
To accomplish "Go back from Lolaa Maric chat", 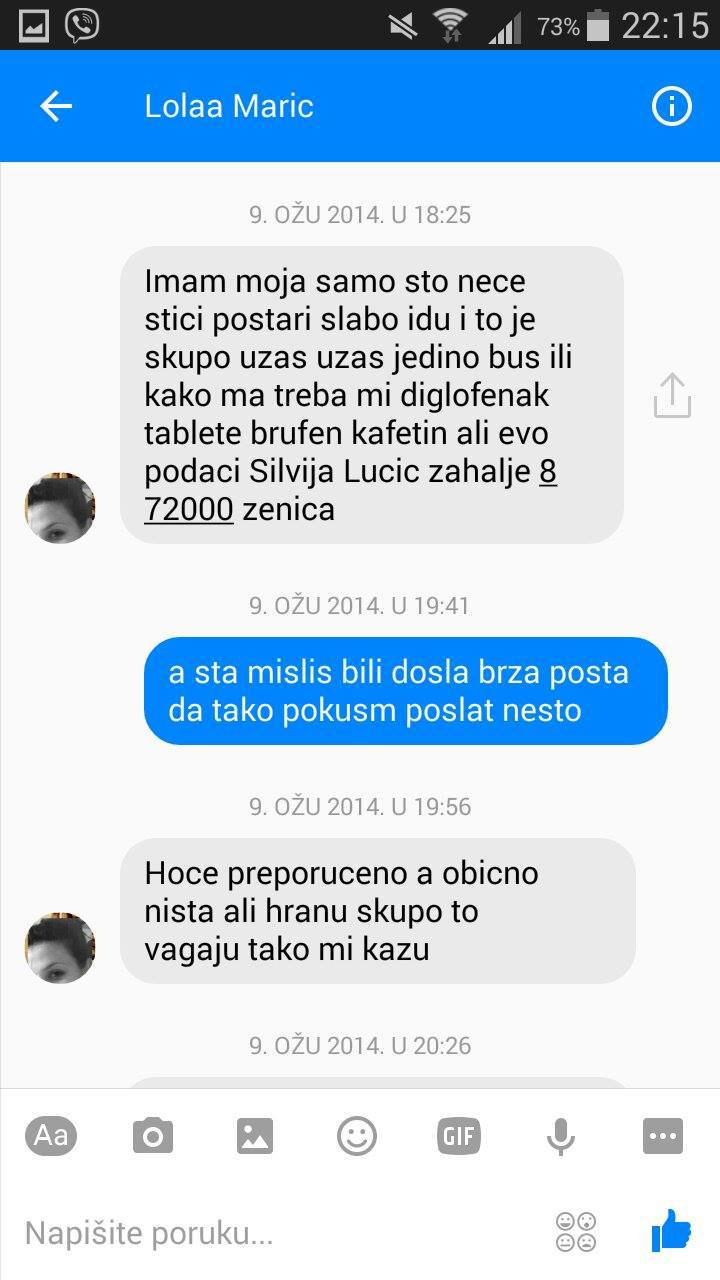I will [56, 107].
